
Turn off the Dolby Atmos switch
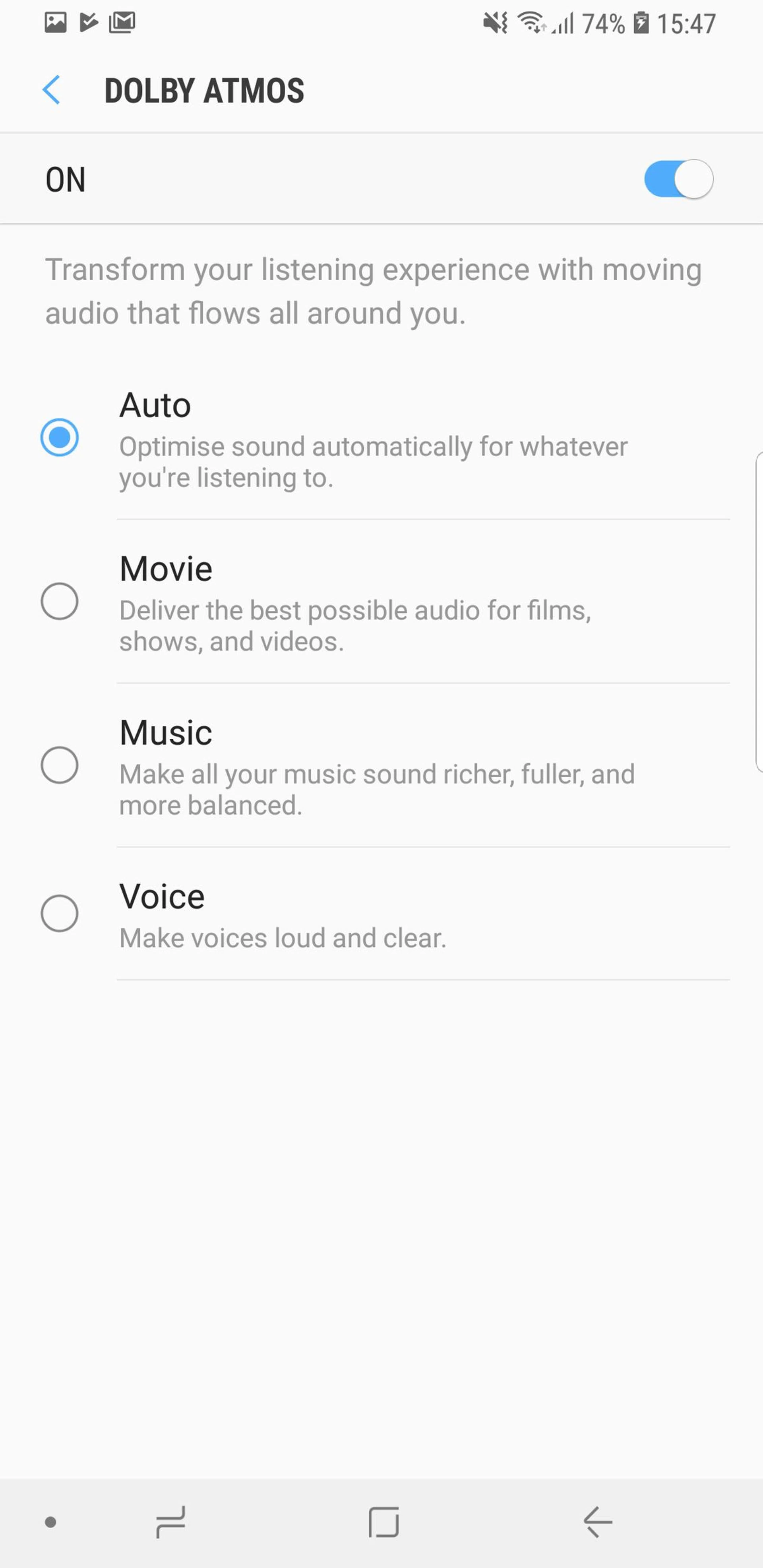(x=678, y=179)
